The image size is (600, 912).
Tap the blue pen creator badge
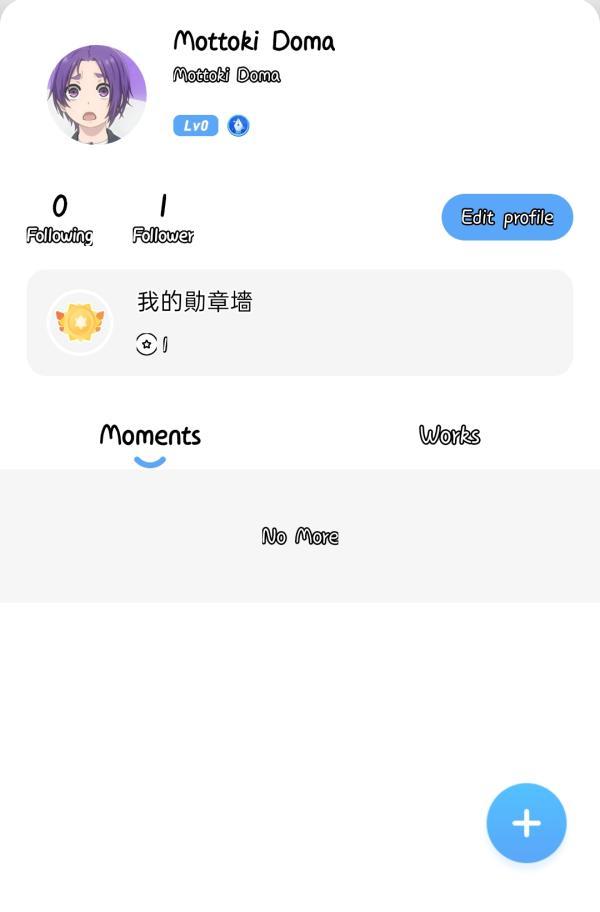point(238,126)
